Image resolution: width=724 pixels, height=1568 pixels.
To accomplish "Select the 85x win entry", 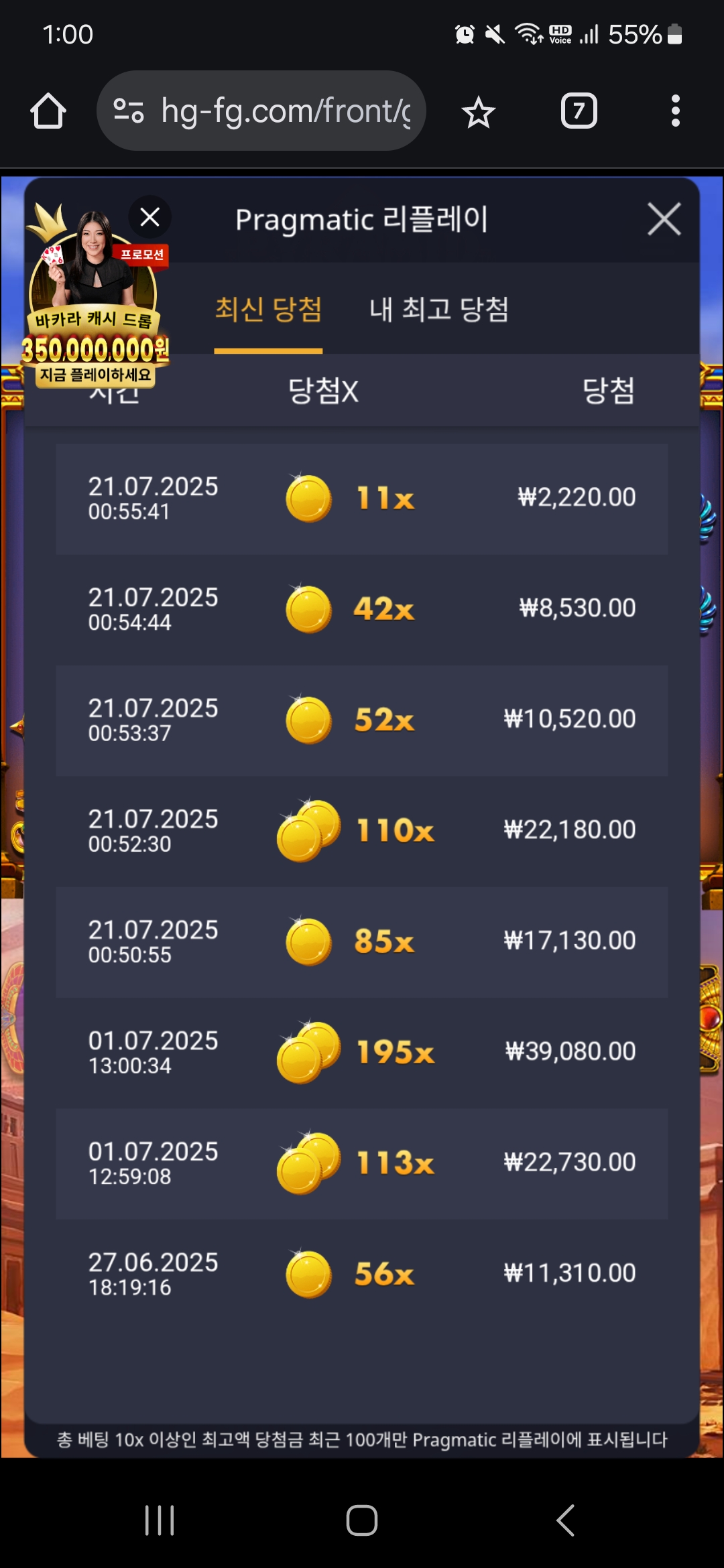I will 362,941.
